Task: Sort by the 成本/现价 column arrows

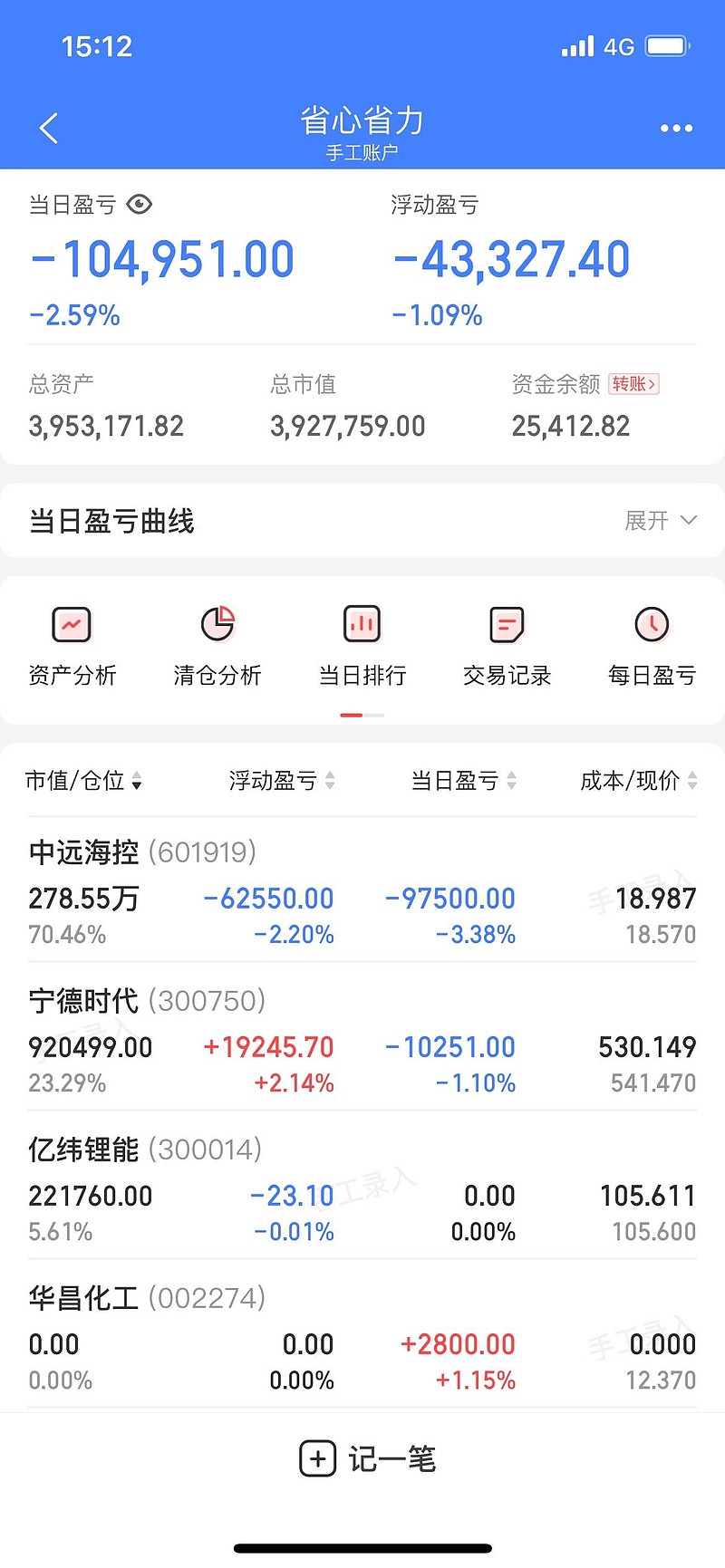Action: pos(691,781)
